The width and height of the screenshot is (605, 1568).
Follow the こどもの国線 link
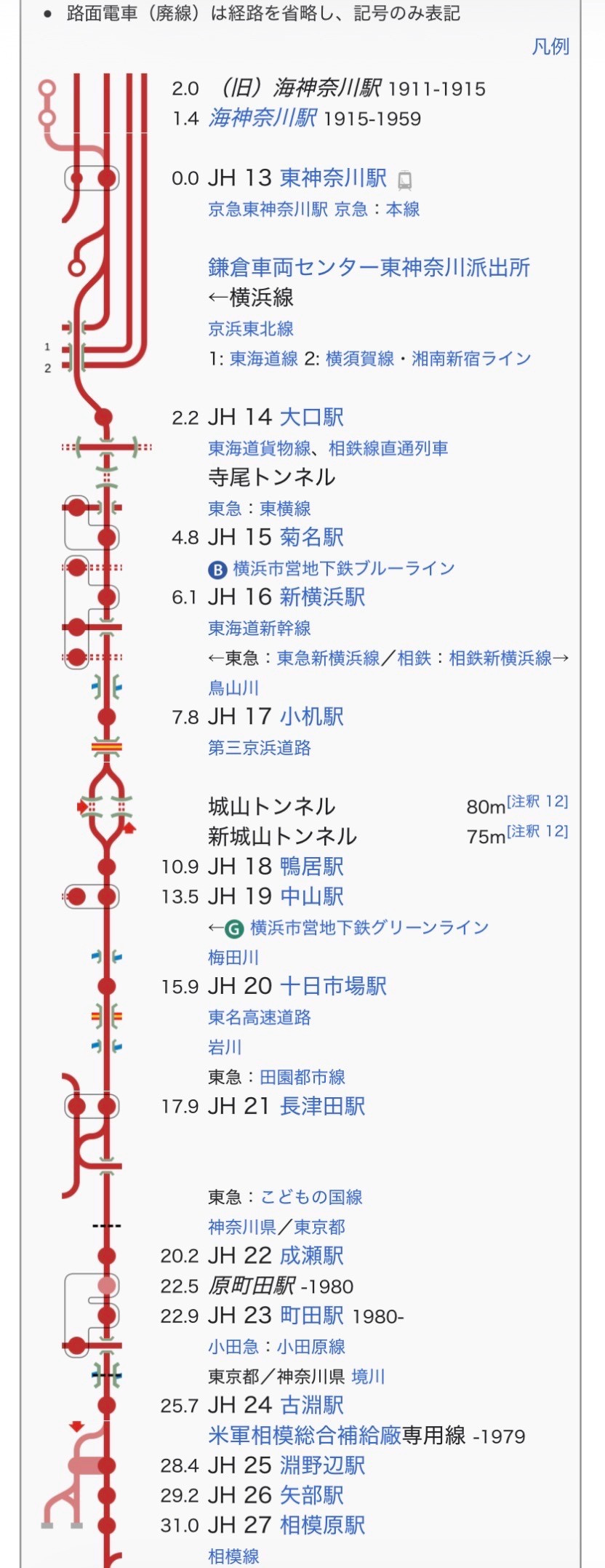(x=312, y=1197)
